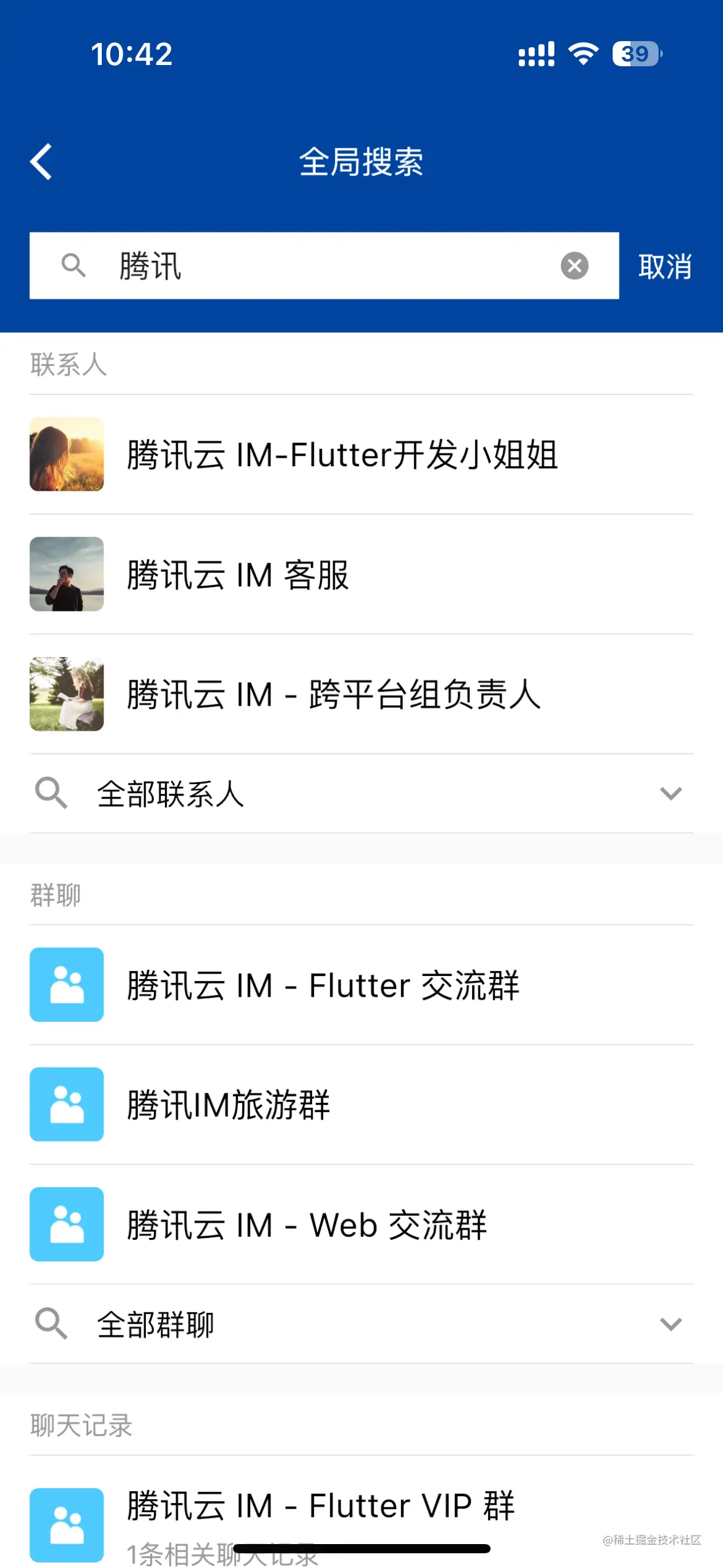
Task: Open contact 腾讯云 IM-Flutter开发小姐姐
Action: point(361,455)
